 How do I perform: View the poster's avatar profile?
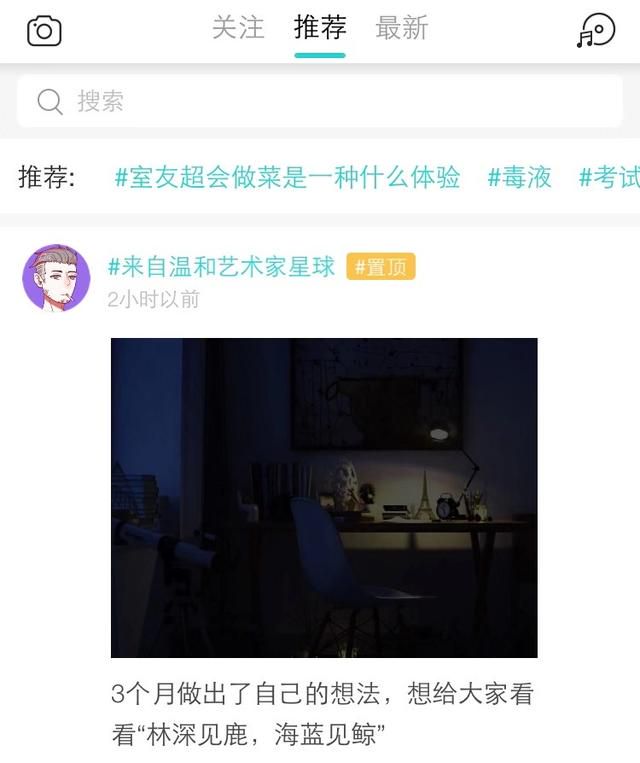56,278
